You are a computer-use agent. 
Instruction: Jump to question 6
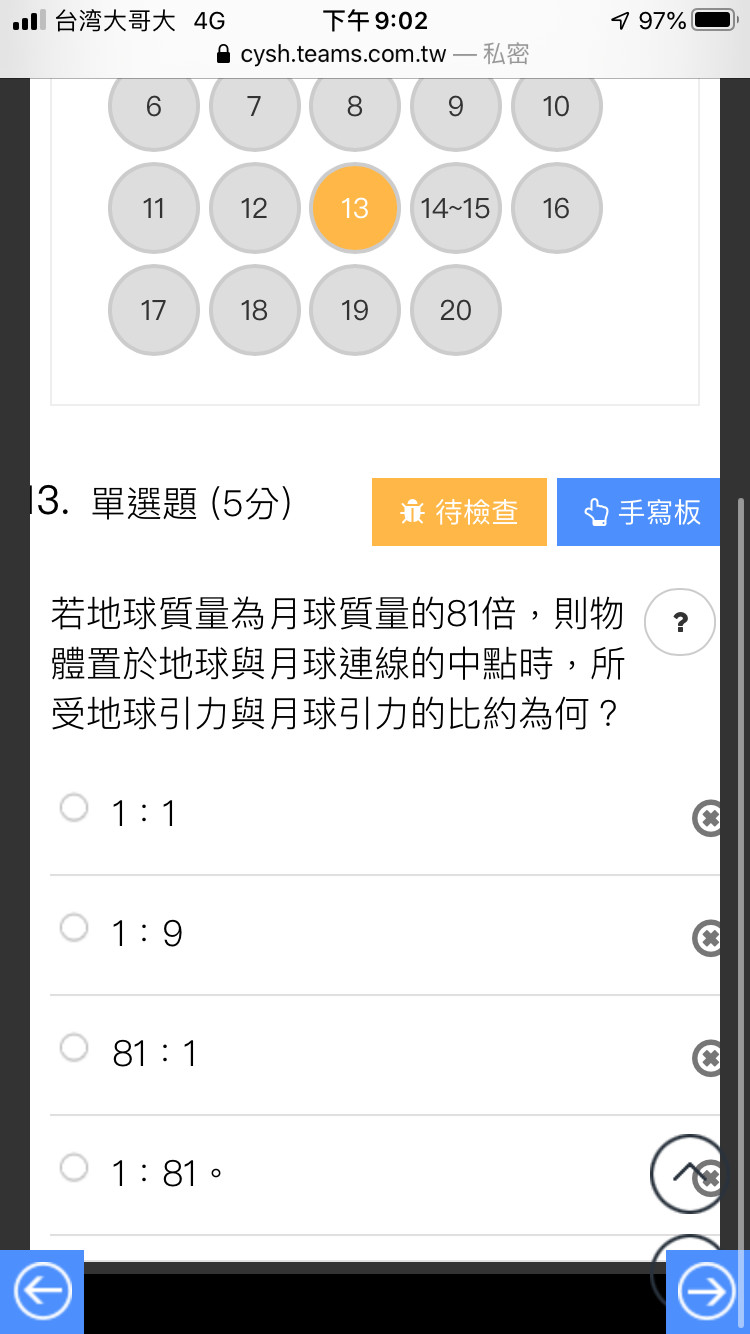(x=153, y=106)
